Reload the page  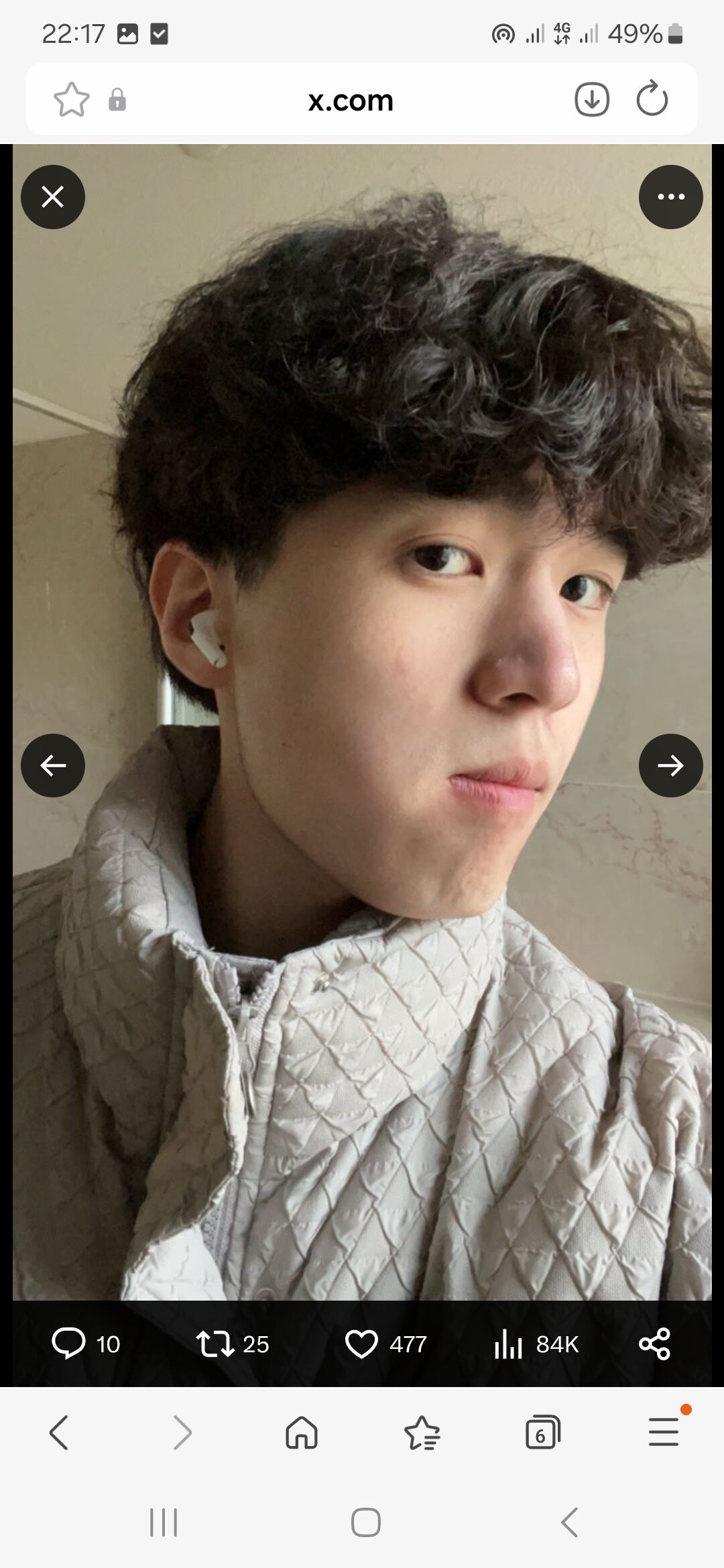652,101
